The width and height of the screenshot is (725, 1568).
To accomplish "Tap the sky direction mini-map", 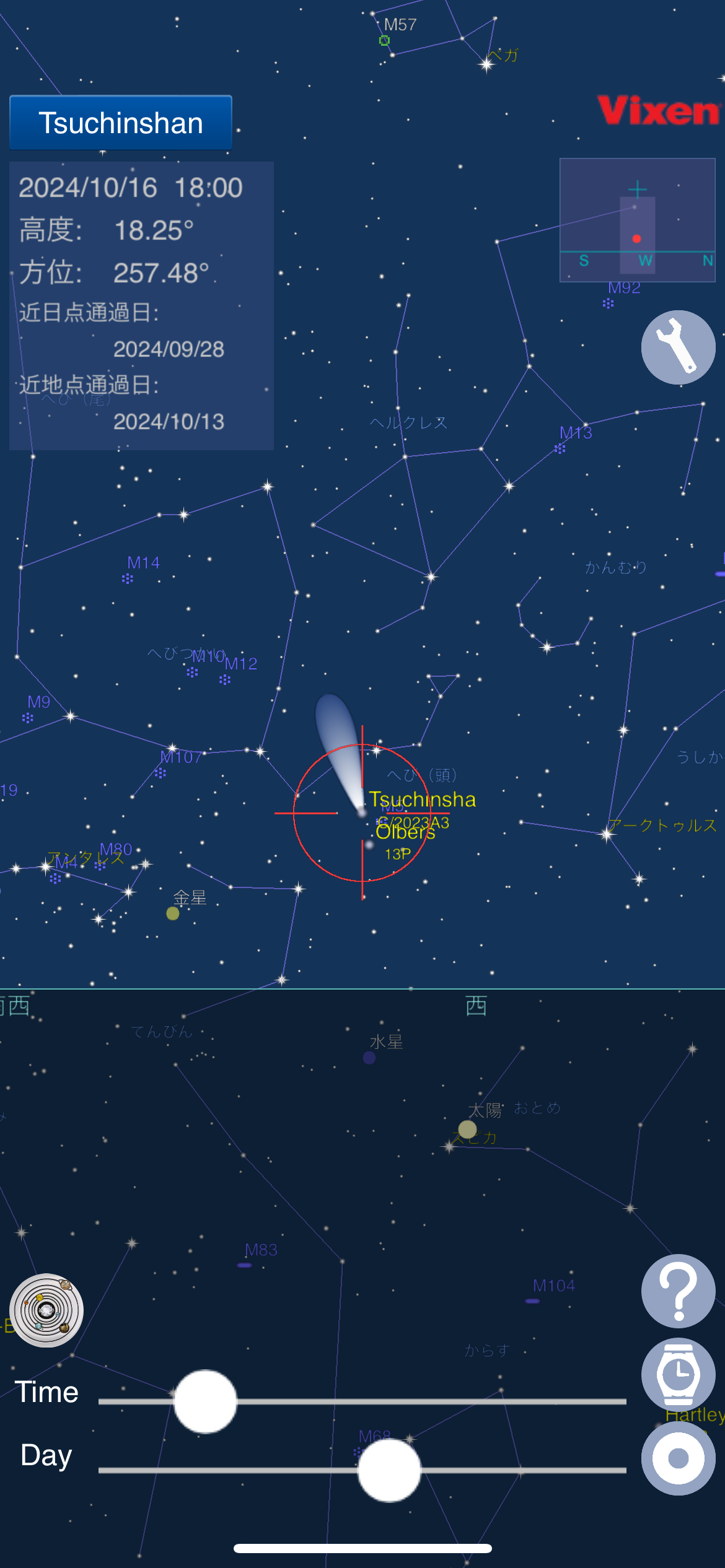I will (637, 220).
